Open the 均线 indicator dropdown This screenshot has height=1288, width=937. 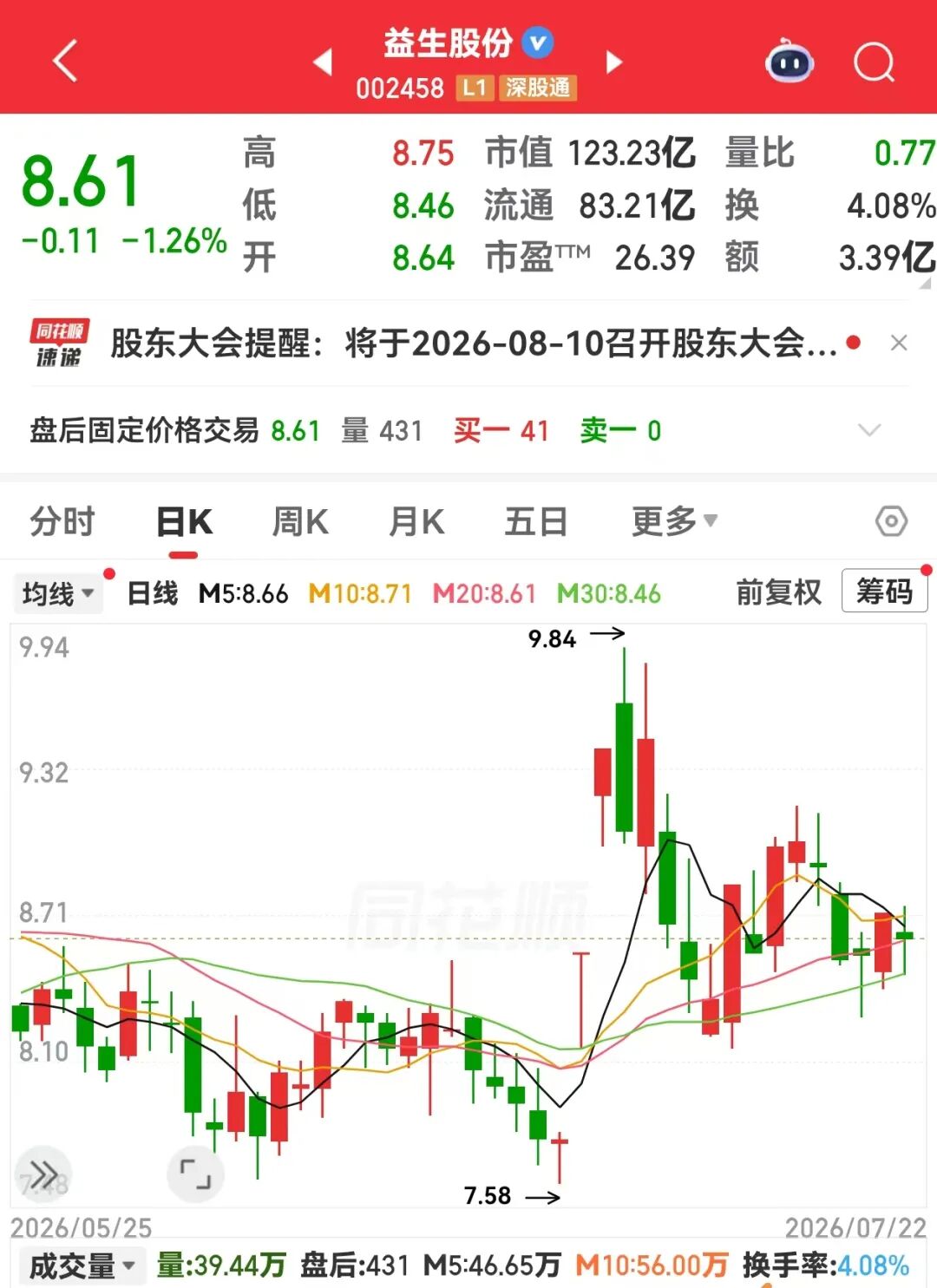coord(58,594)
